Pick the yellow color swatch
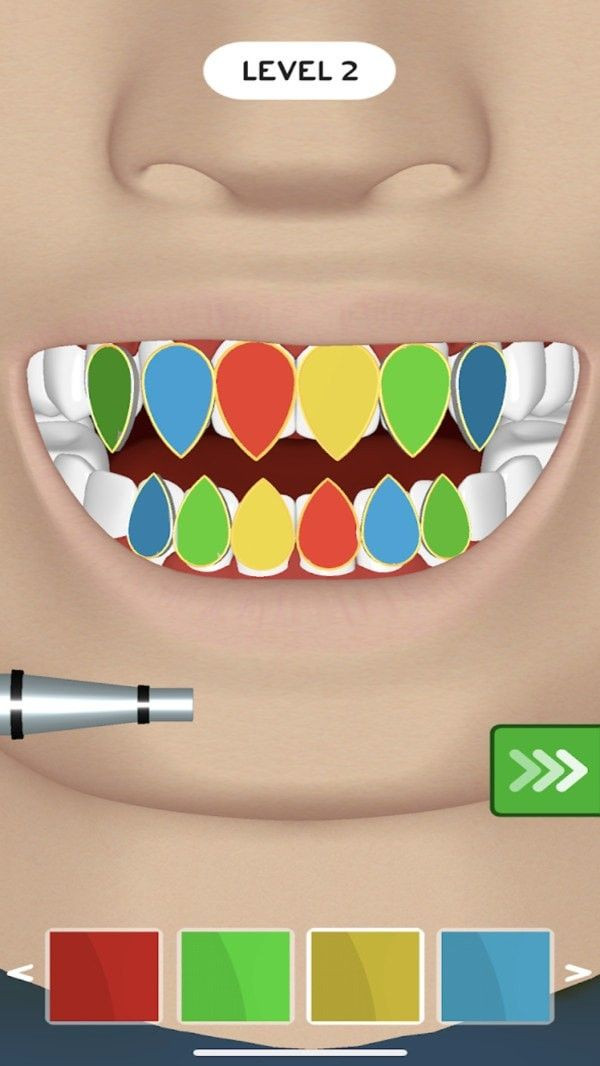Image resolution: width=600 pixels, height=1066 pixels. click(365, 976)
